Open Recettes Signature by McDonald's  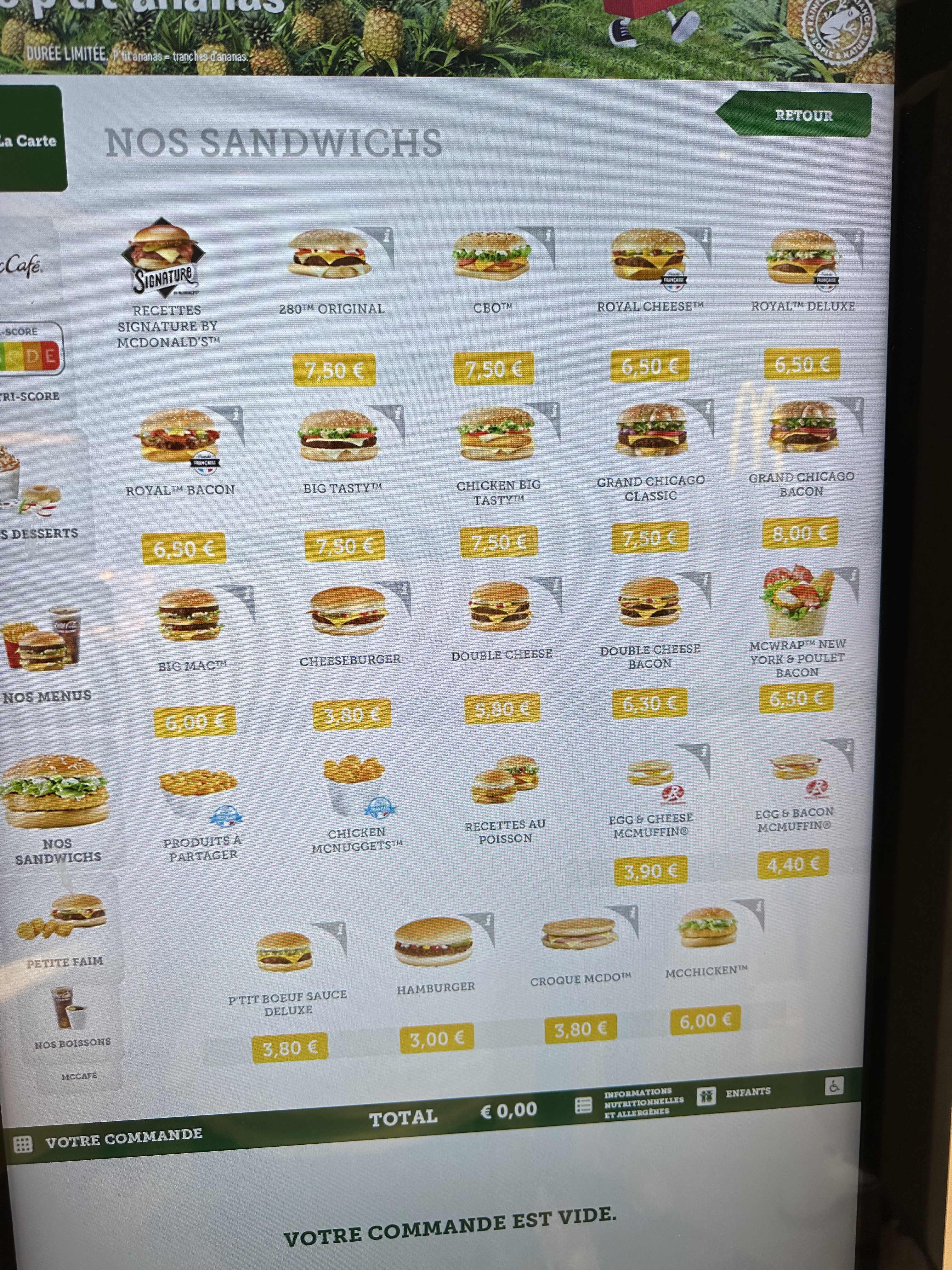(165, 270)
